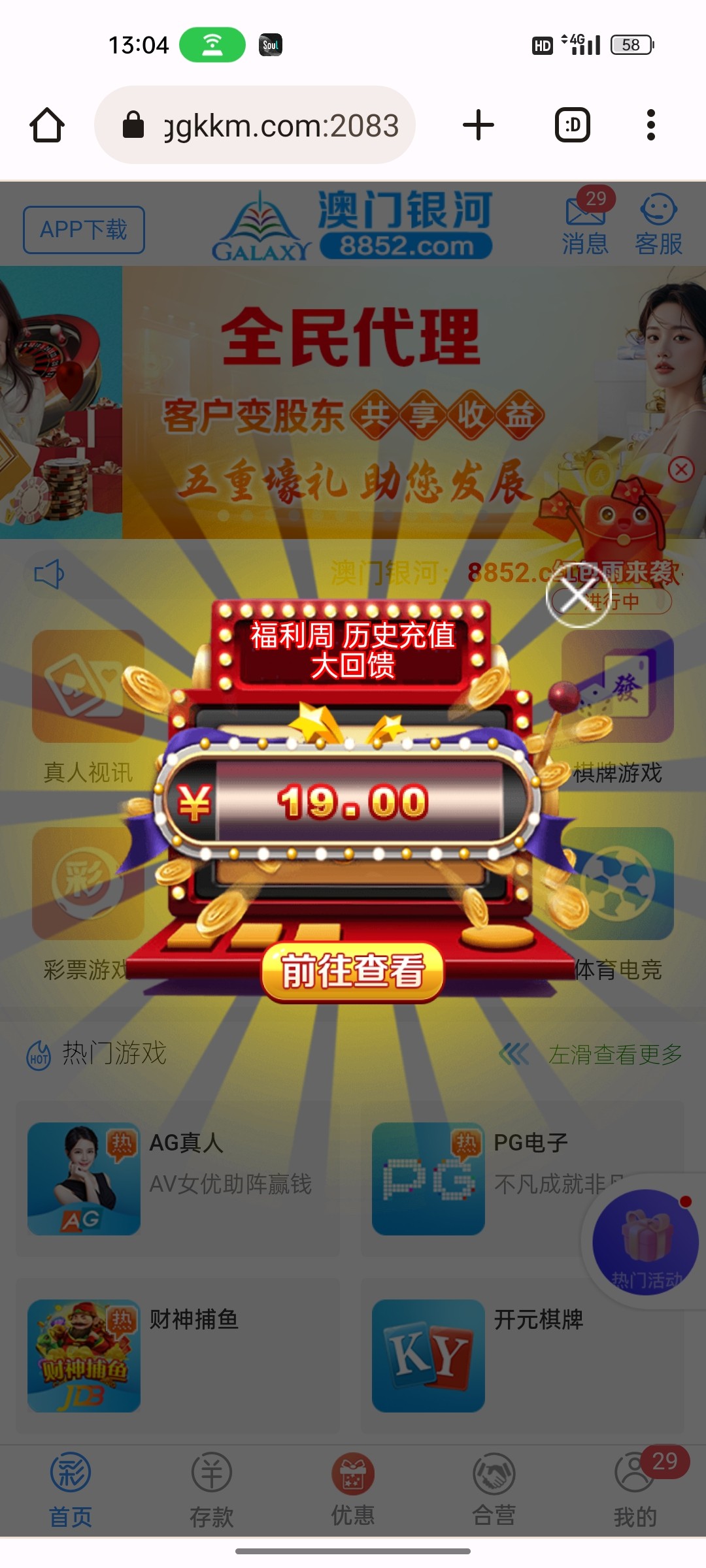The height and width of the screenshot is (1568, 706).
Task: Open the 热门活动 floating gift button
Action: (x=645, y=1243)
